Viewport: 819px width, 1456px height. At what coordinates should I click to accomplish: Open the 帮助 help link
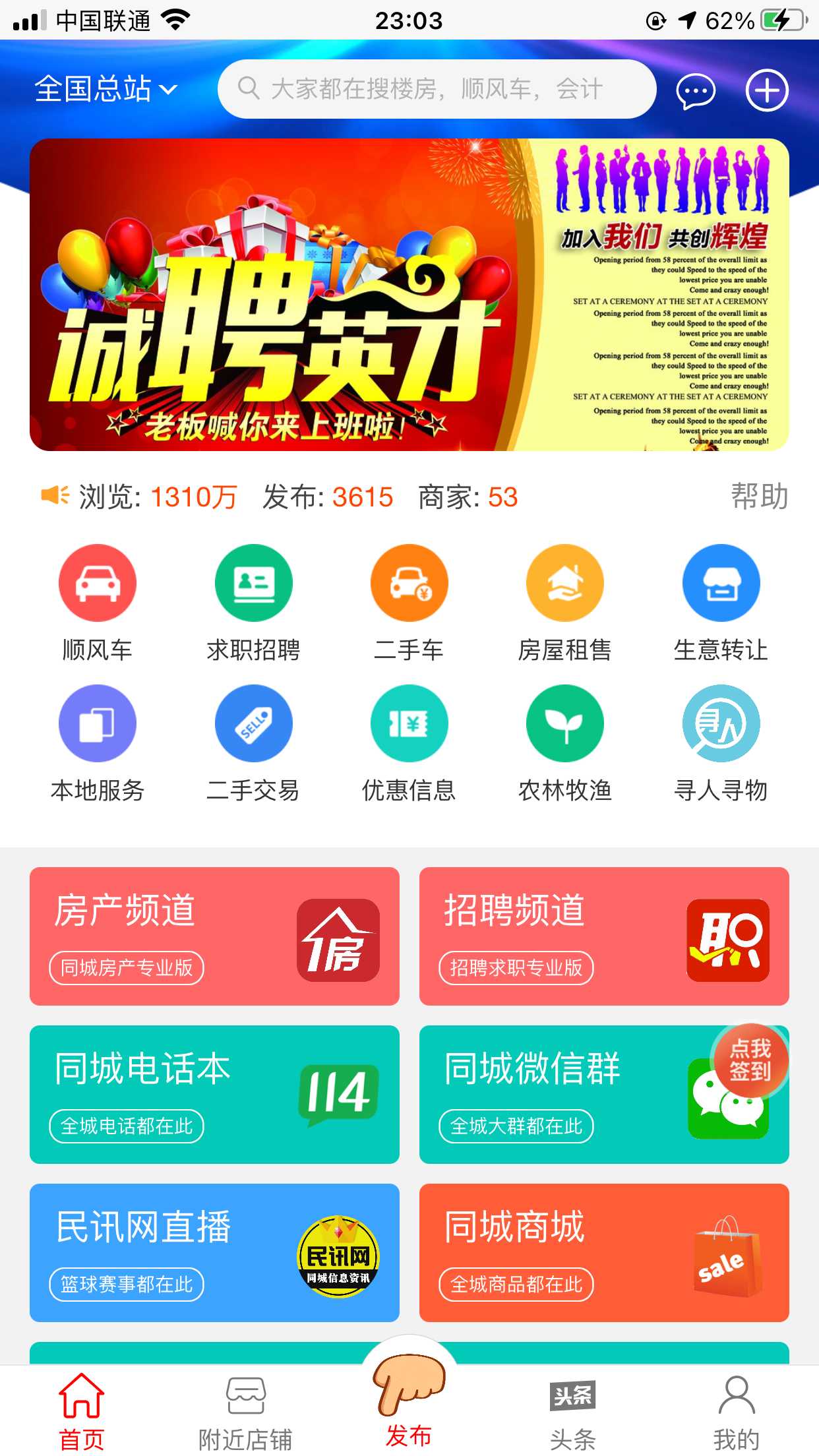pyautogui.click(x=759, y=497)
